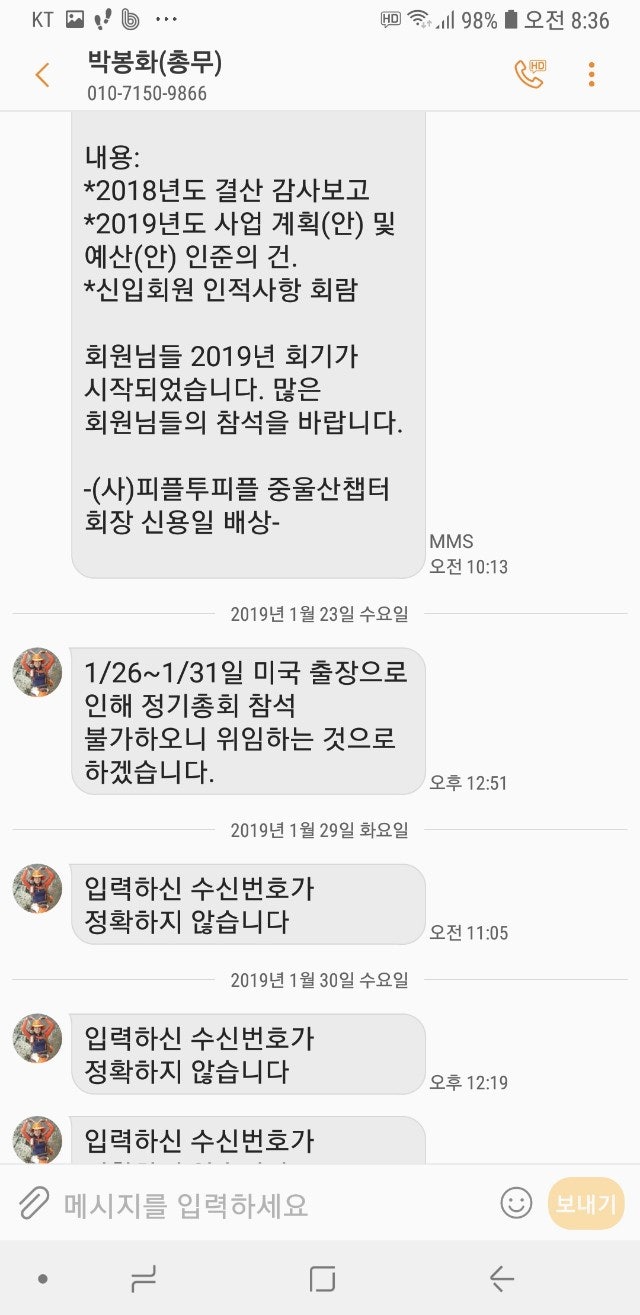Image resolution: width=640 pixels, height=1315 pixels.
Task: Tap the system back button
Action: coord(501,1278)
